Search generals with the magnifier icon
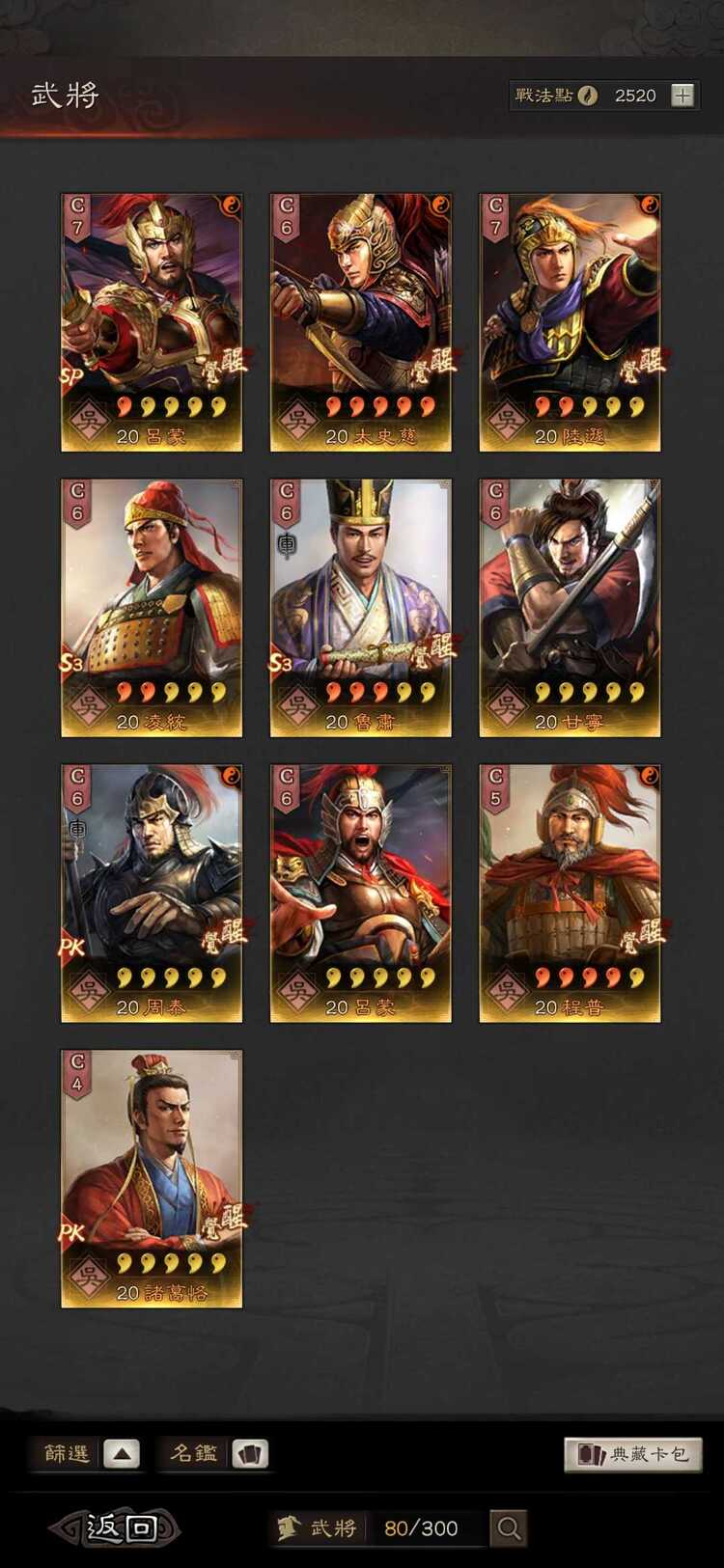 (x=509, y=1527)
